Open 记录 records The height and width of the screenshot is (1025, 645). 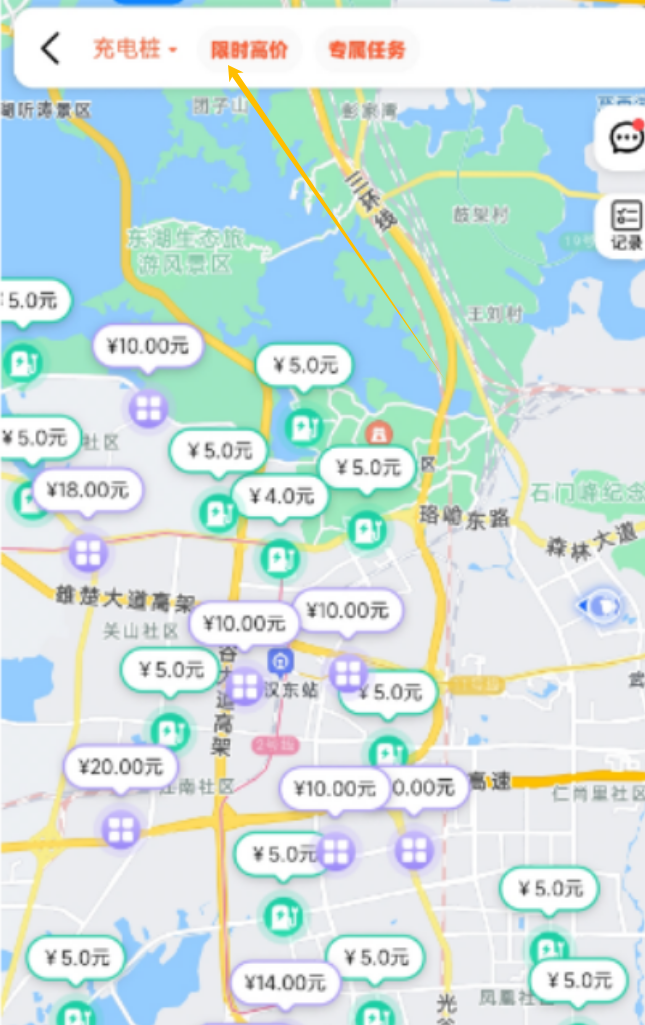(626, 227)
